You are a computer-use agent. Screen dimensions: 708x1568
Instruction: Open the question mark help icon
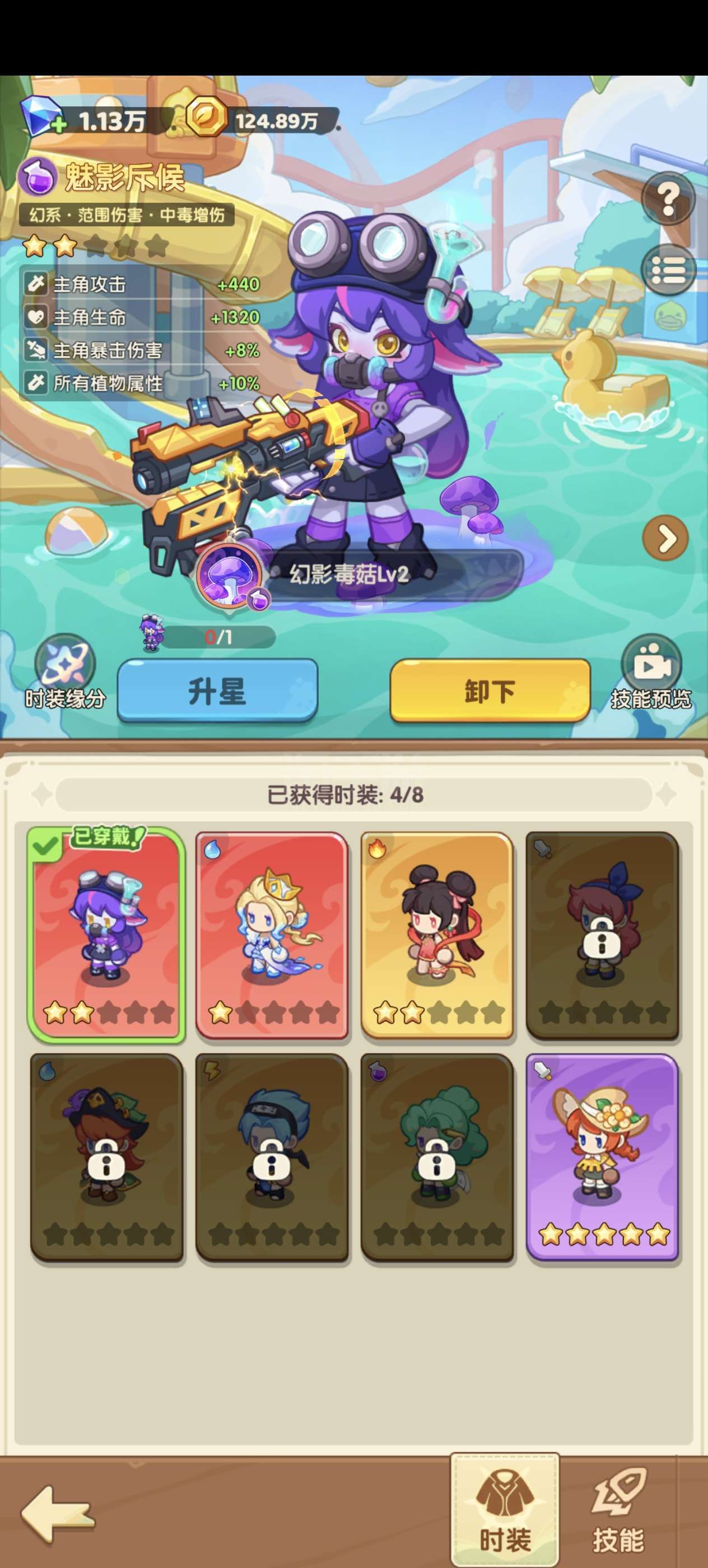coord(668,197)
